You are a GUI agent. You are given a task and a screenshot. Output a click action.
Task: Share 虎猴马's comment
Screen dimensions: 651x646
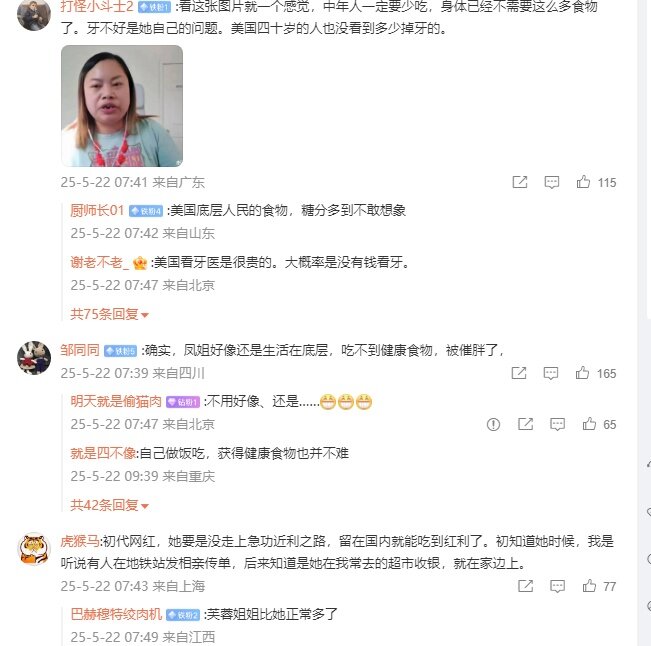[x=525, y=586]
